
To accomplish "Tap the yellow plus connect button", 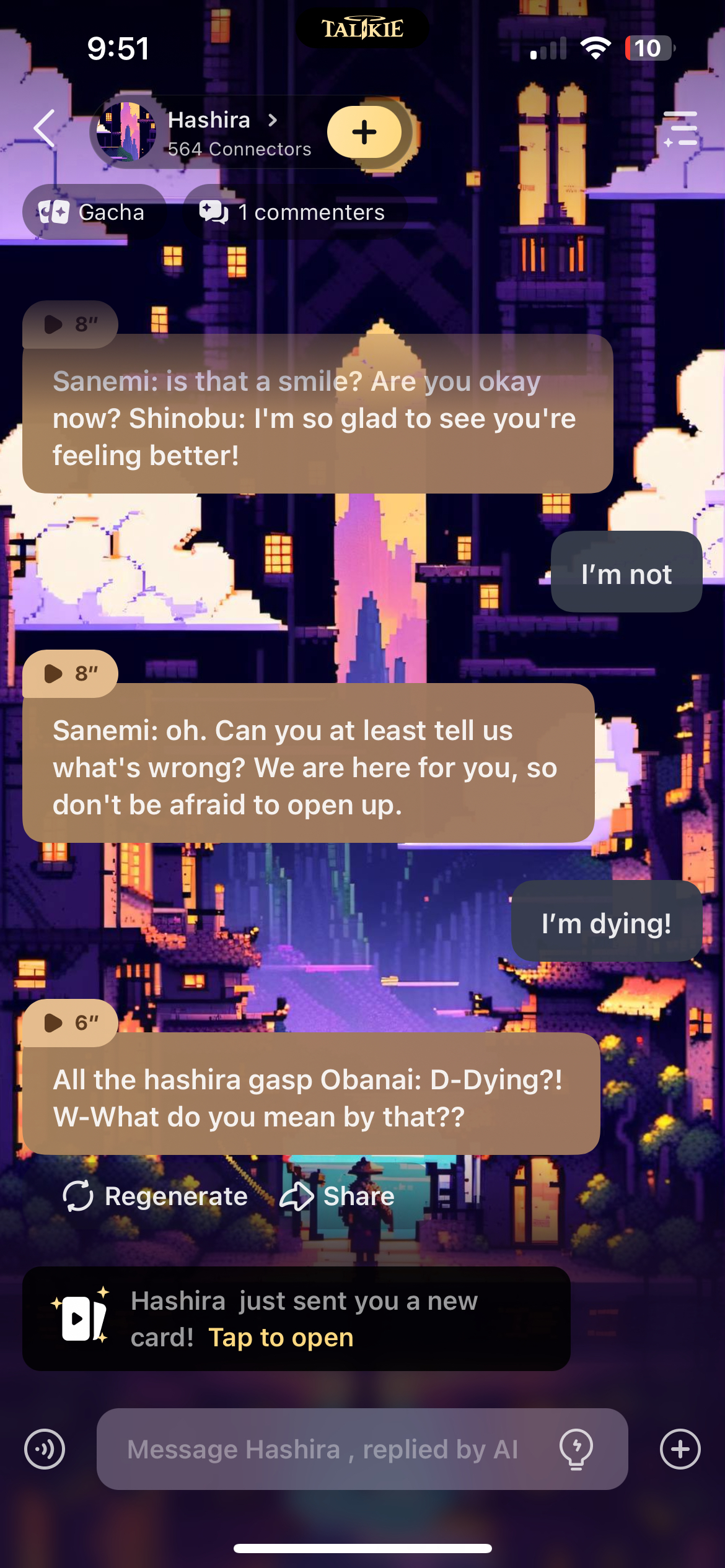I will coord(364,132).
